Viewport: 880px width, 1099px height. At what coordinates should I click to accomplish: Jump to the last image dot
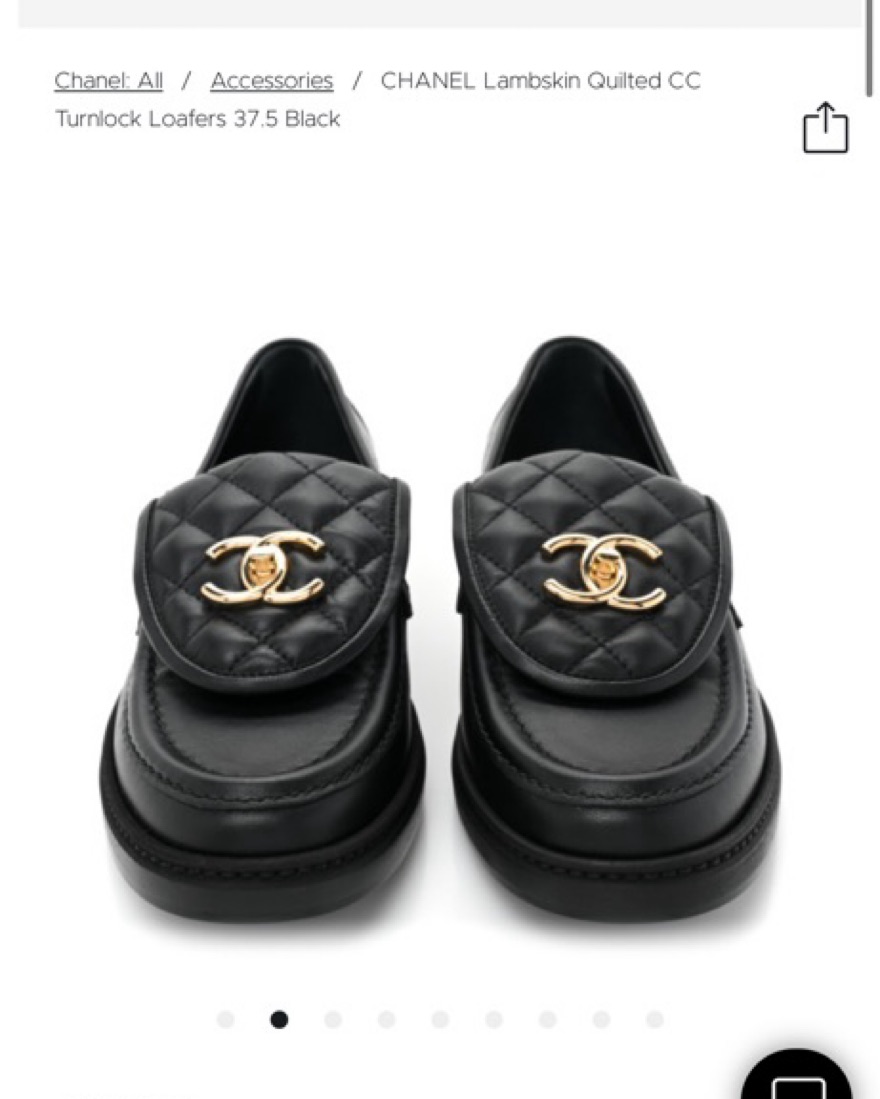[654, 1019]
